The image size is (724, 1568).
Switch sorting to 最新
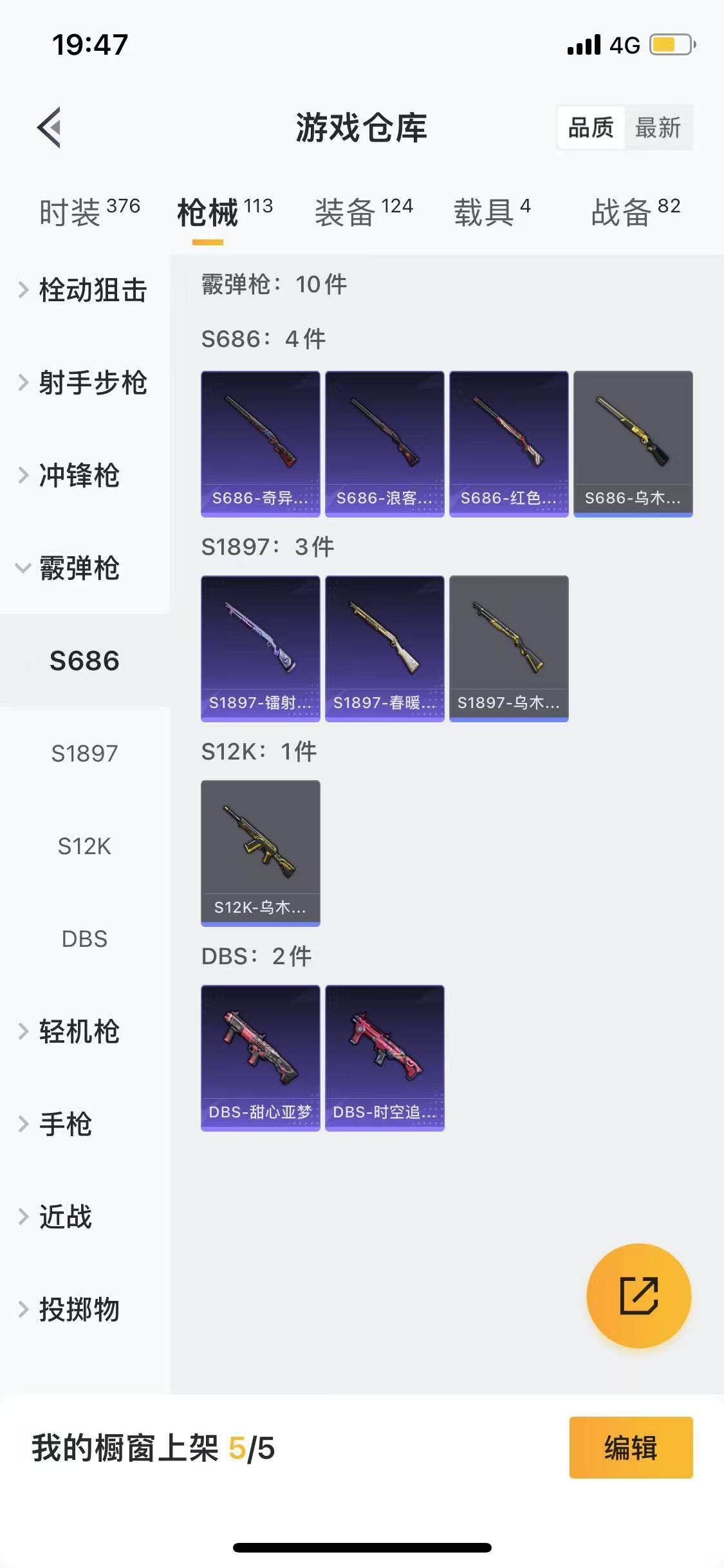658,127
